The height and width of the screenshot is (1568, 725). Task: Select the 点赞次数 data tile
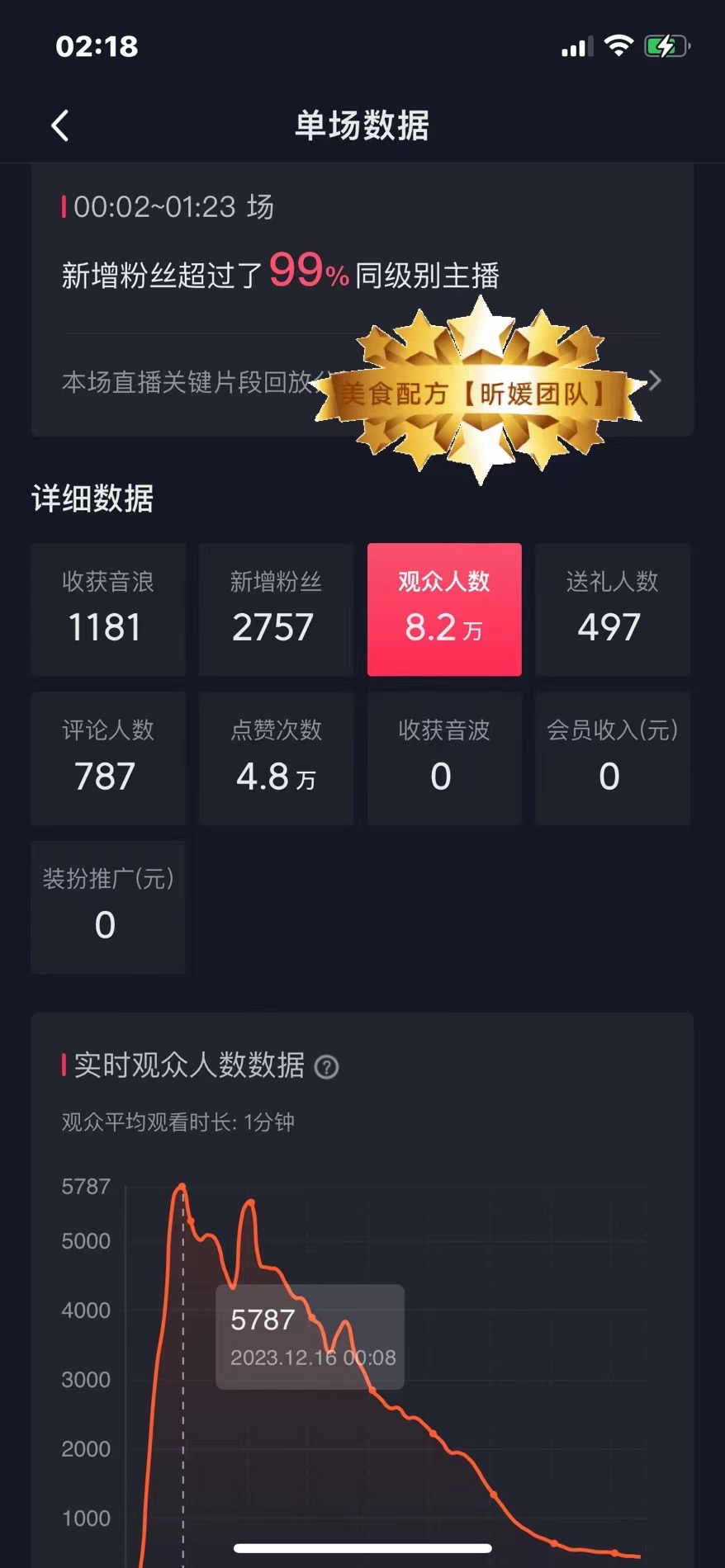point(276,758)
